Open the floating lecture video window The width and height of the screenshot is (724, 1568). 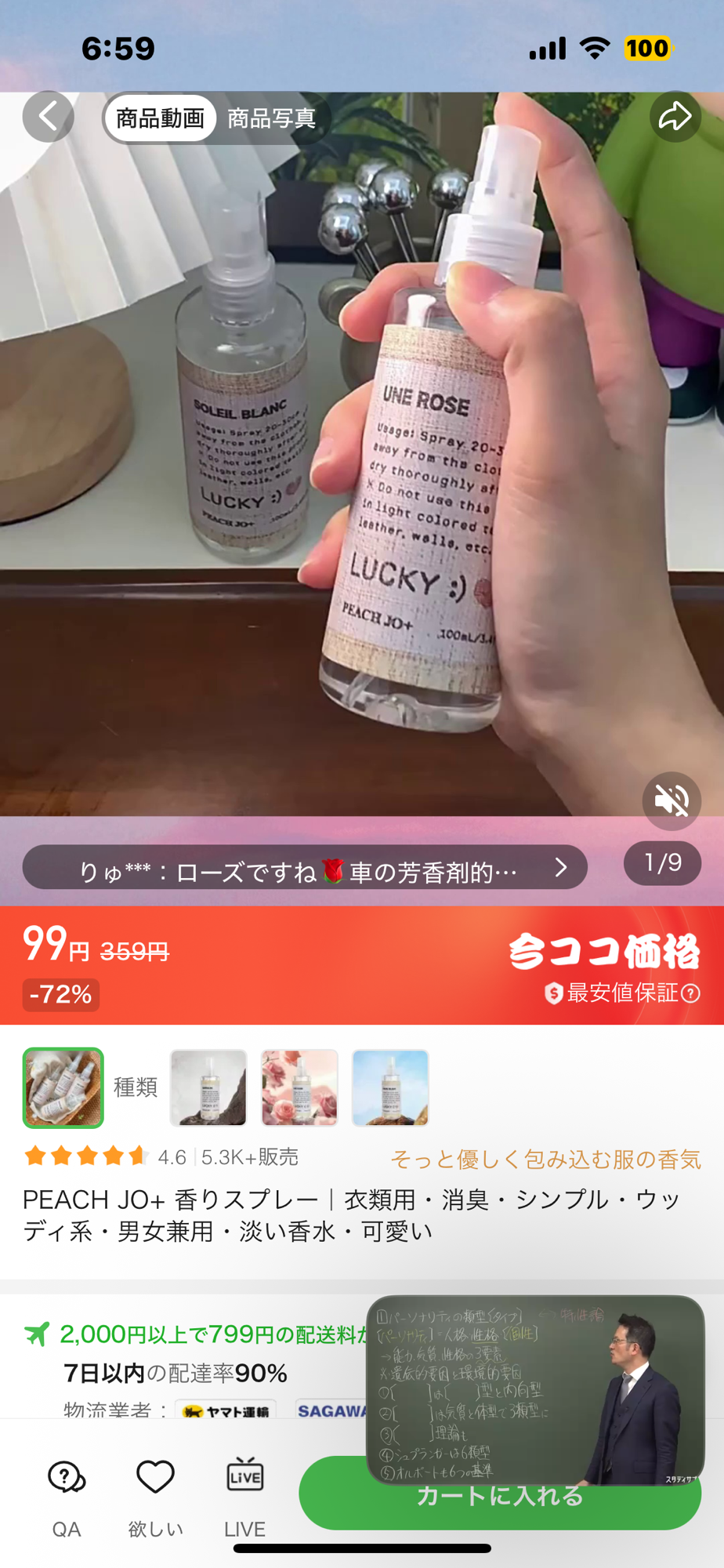point(535,1390)
